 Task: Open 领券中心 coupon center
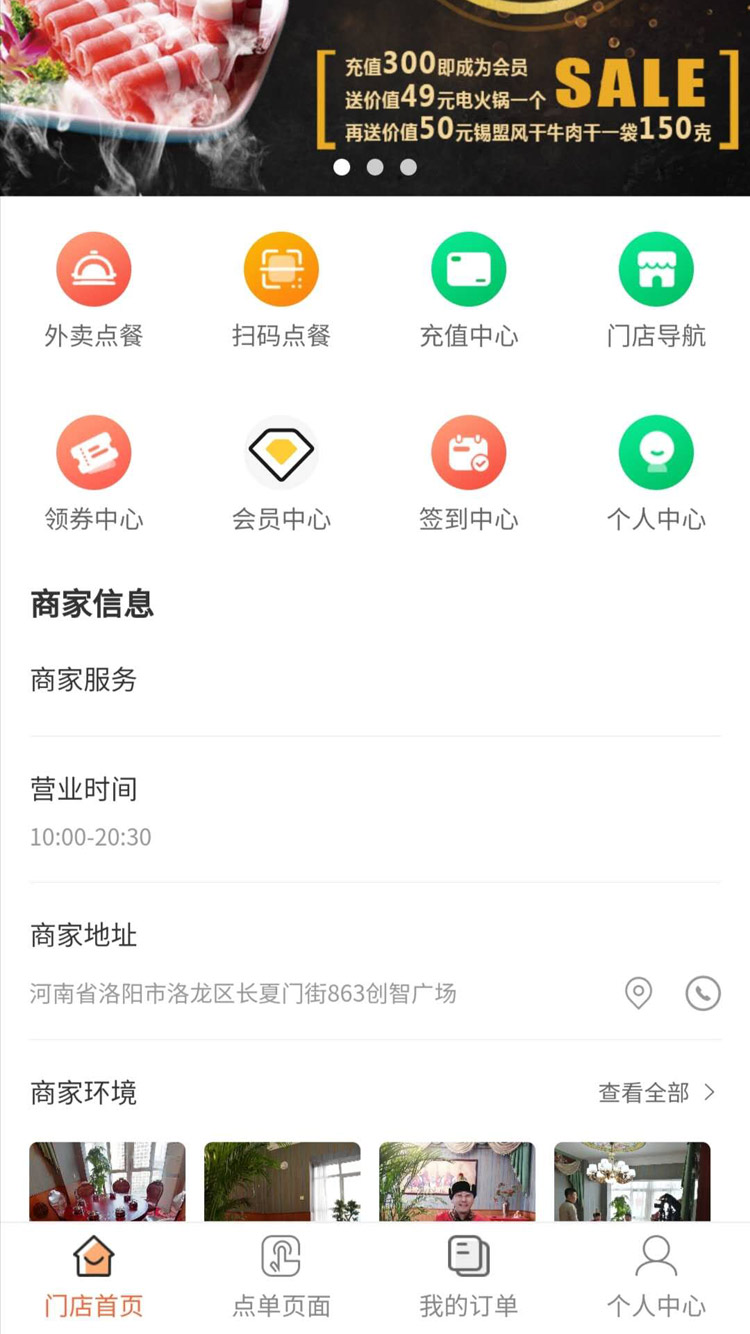click(94, 474)
